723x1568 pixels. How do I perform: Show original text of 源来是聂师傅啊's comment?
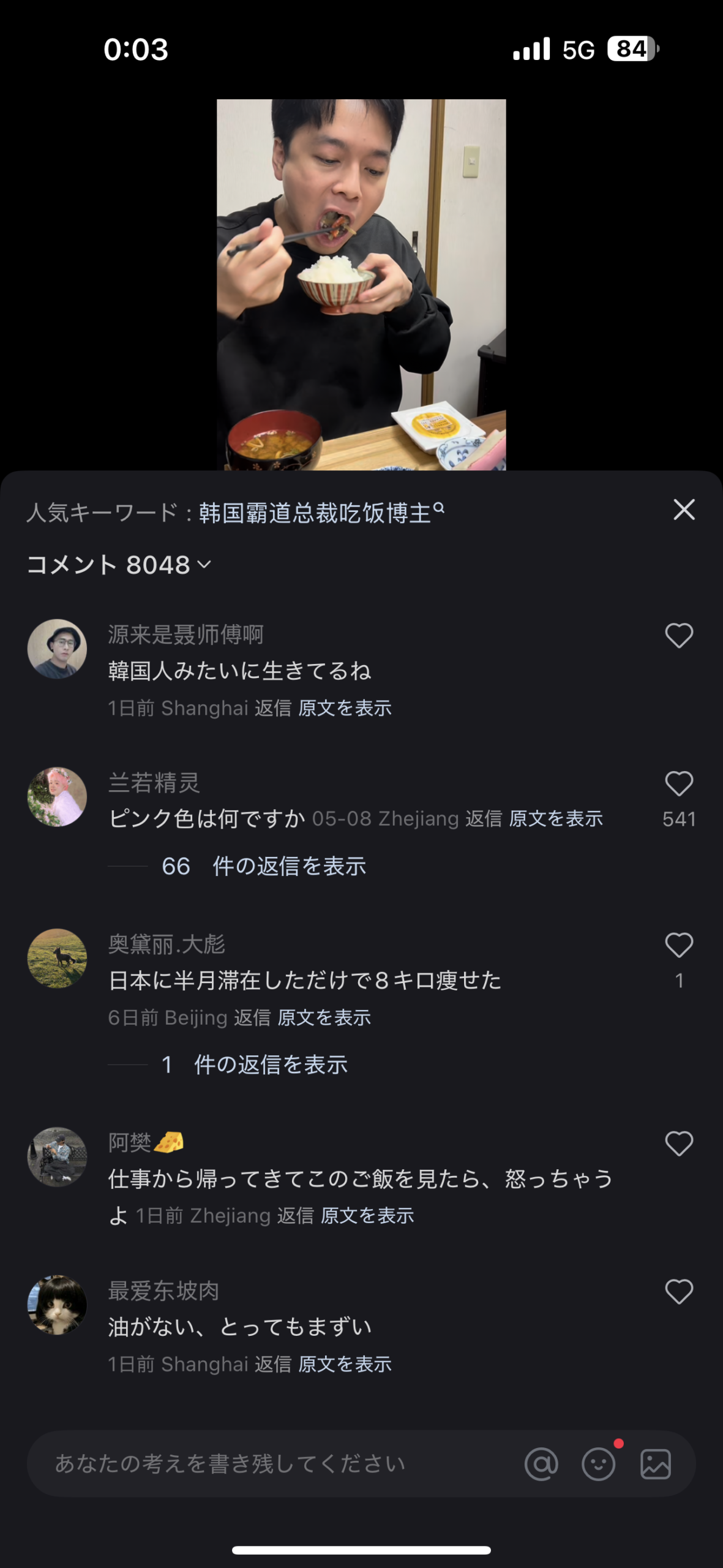(x=345, y=708)
